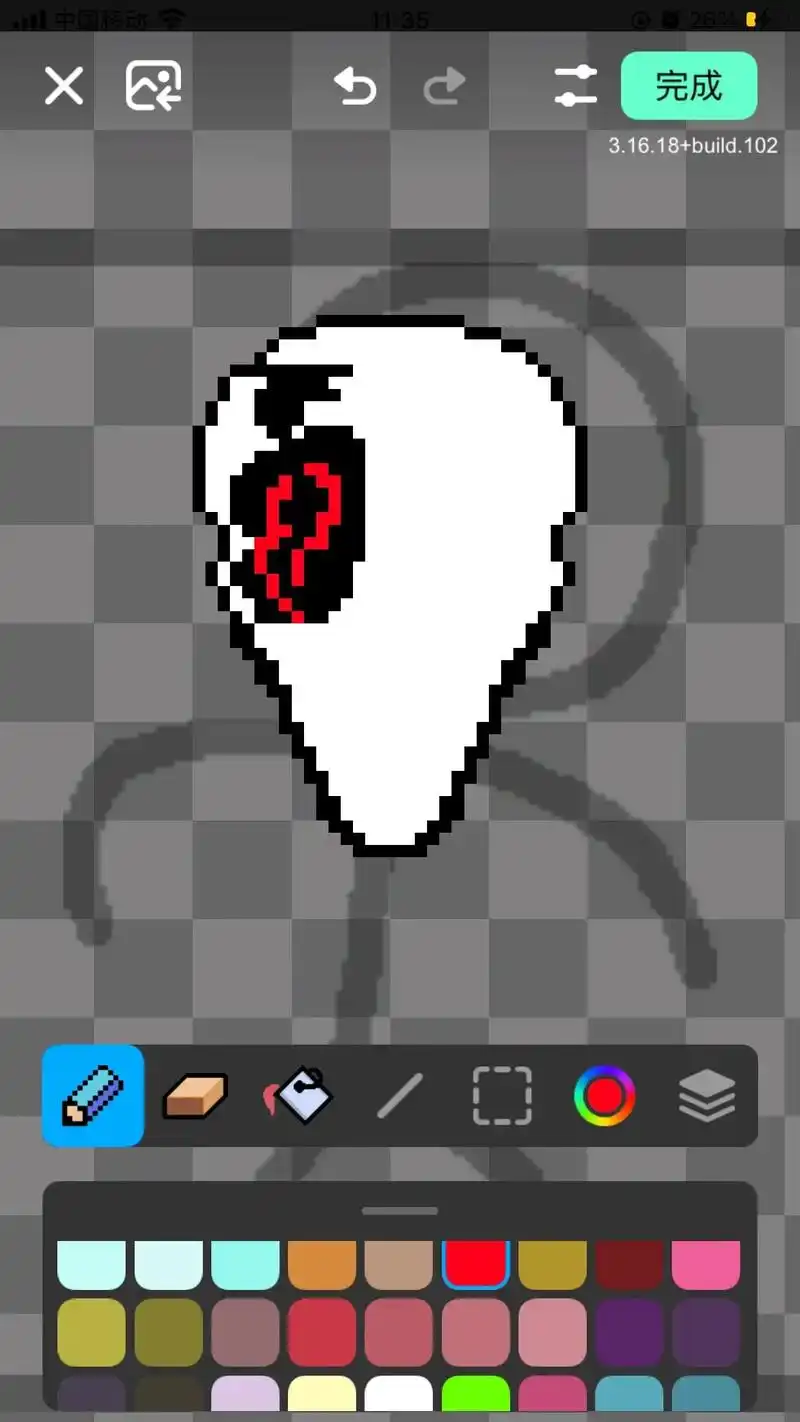Switch to the eraser tool
Viewport: 800px width, 1422px height.
point(195,1096)
